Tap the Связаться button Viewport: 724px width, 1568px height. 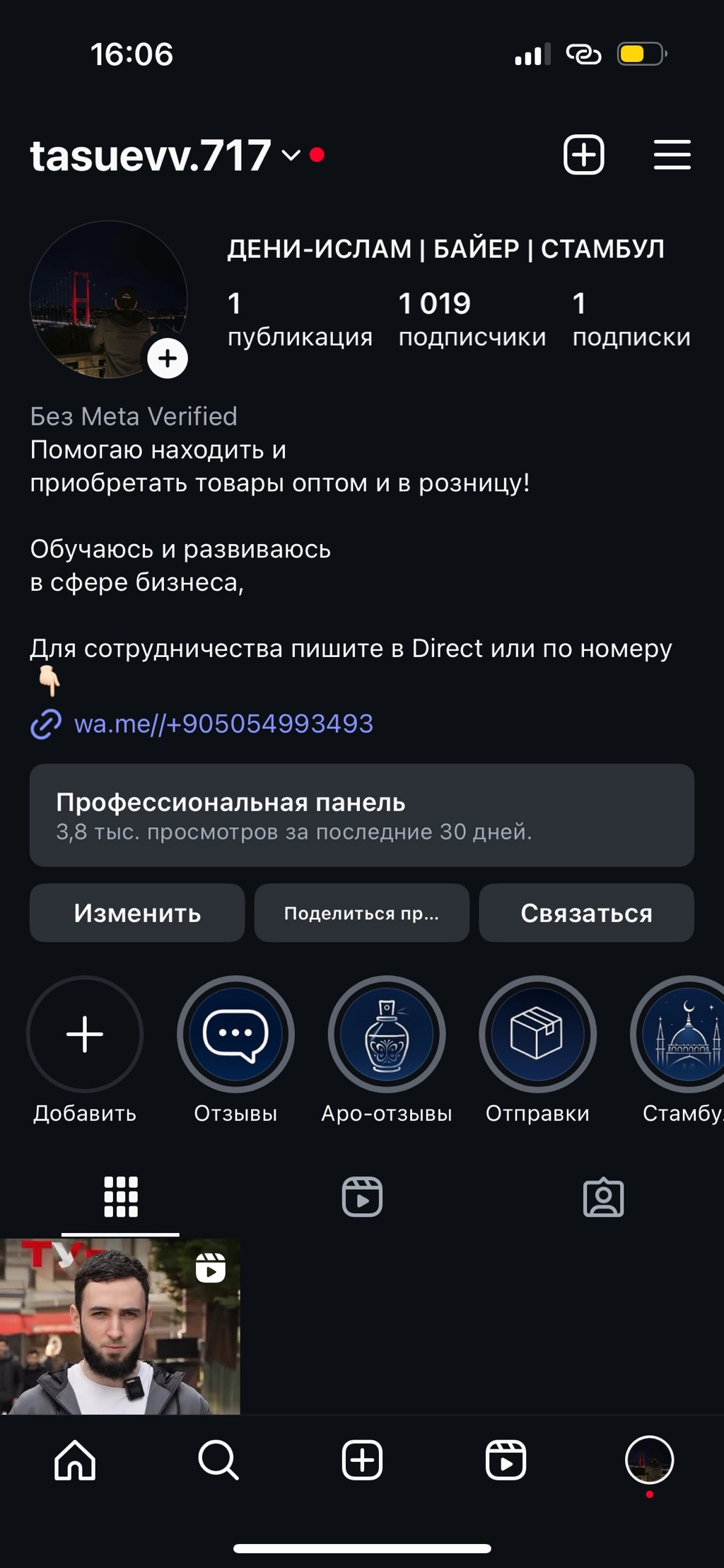pos(586,913)
